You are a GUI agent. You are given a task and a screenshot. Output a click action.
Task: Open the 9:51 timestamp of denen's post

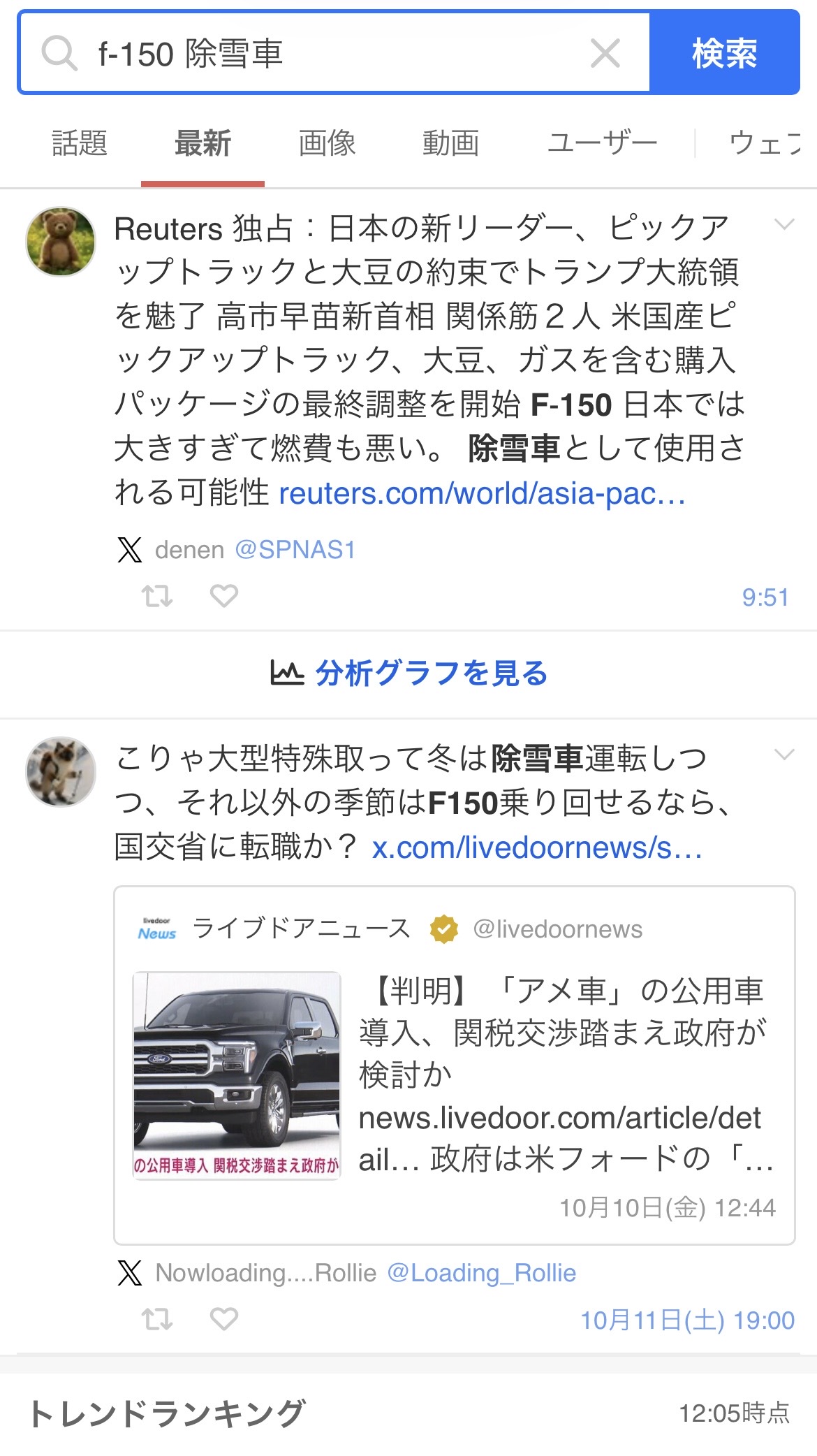tap(765, 597)
